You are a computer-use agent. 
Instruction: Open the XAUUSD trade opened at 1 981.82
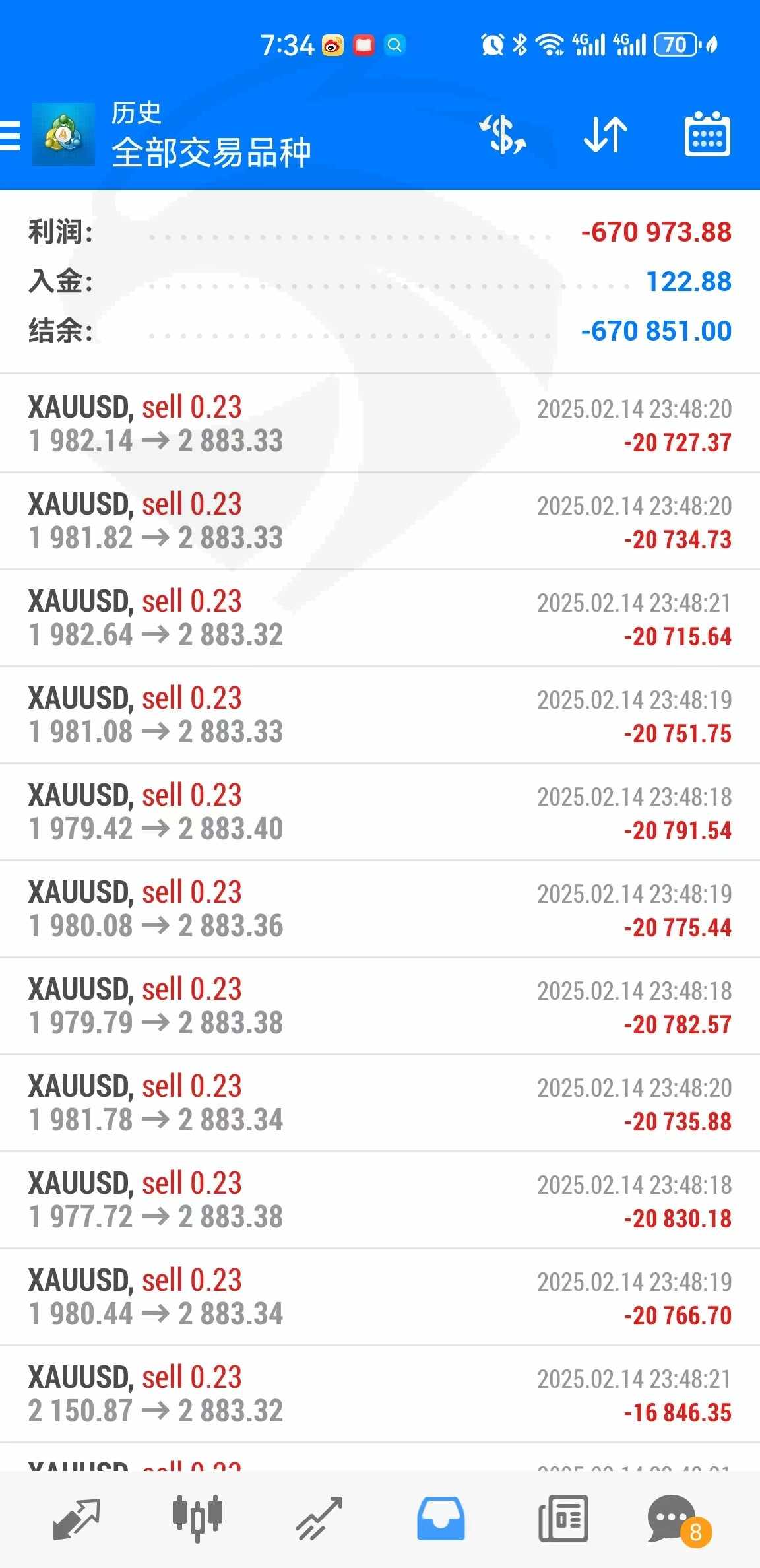(x=380, y=521)
